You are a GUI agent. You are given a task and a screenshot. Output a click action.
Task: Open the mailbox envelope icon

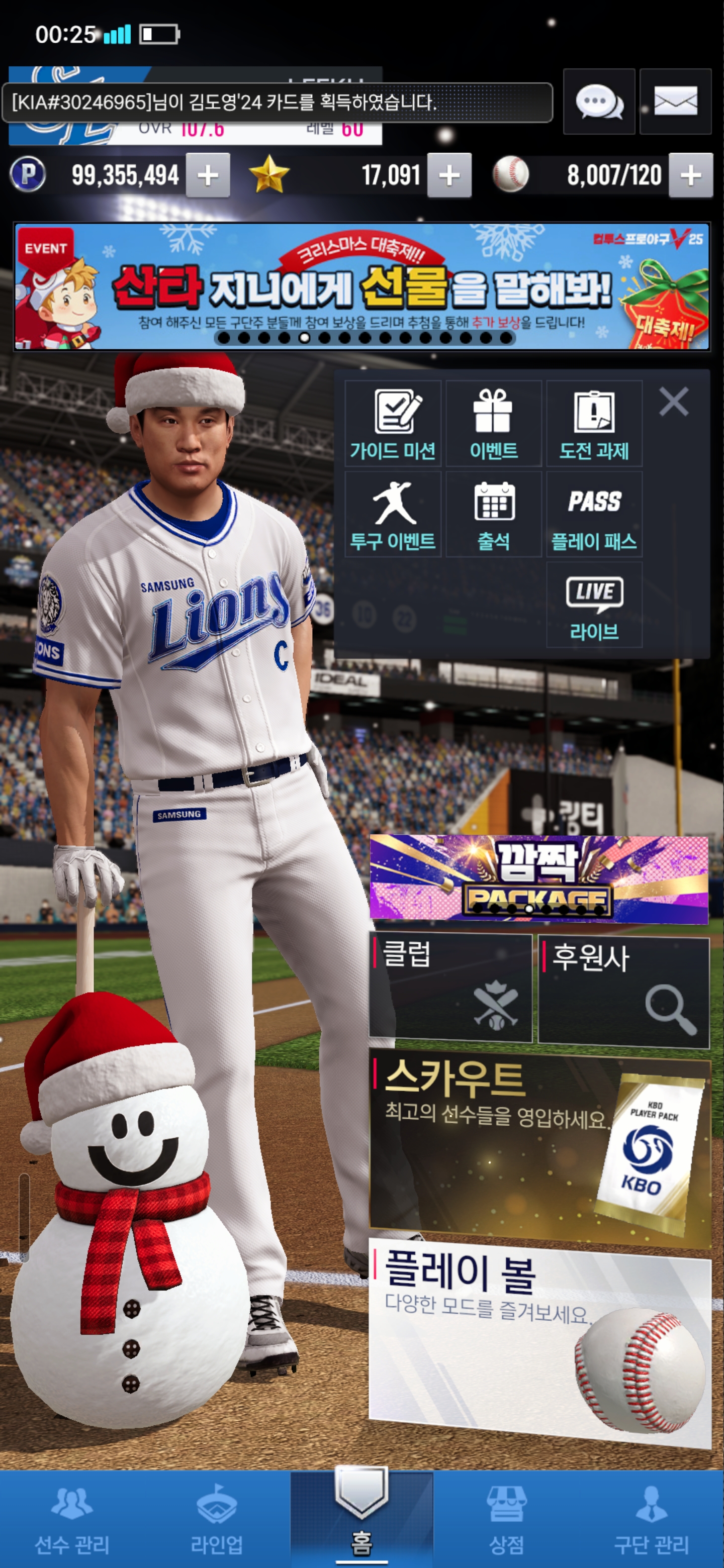click(675, 102)
